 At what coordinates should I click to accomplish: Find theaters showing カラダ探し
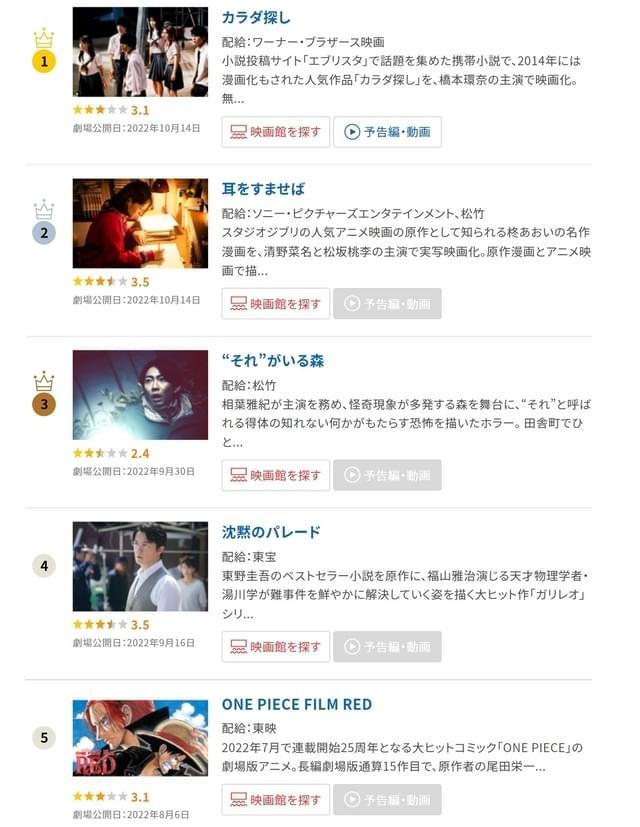[x=276, y=132]
